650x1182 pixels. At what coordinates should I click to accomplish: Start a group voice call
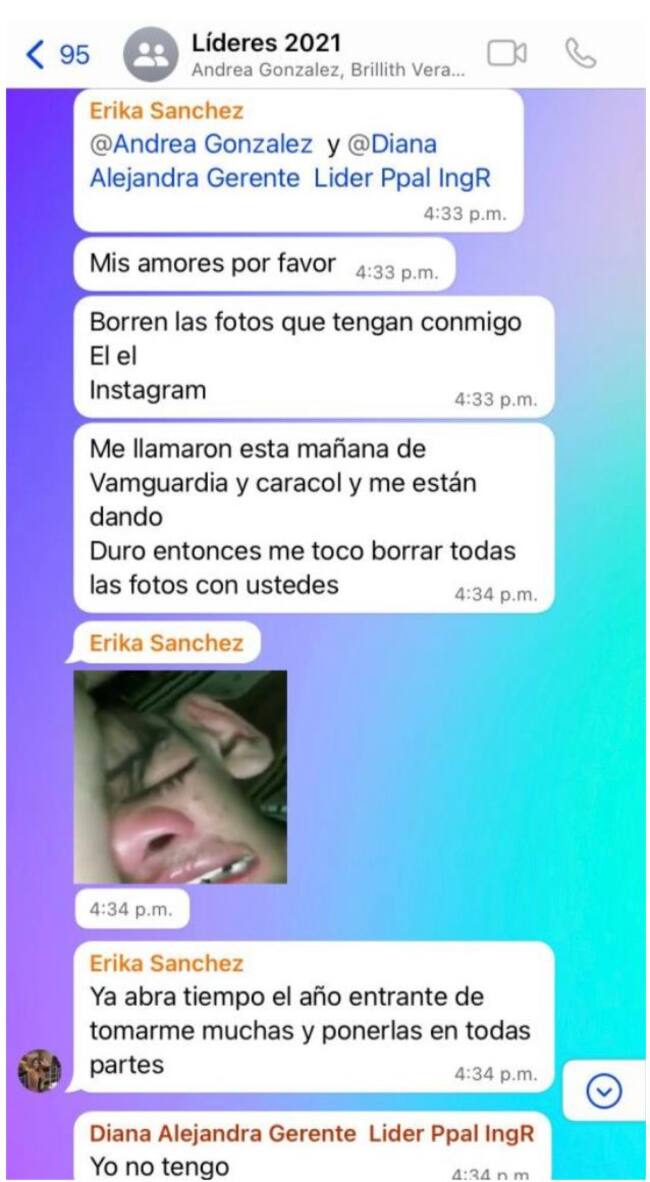click(x=580, y=53)
